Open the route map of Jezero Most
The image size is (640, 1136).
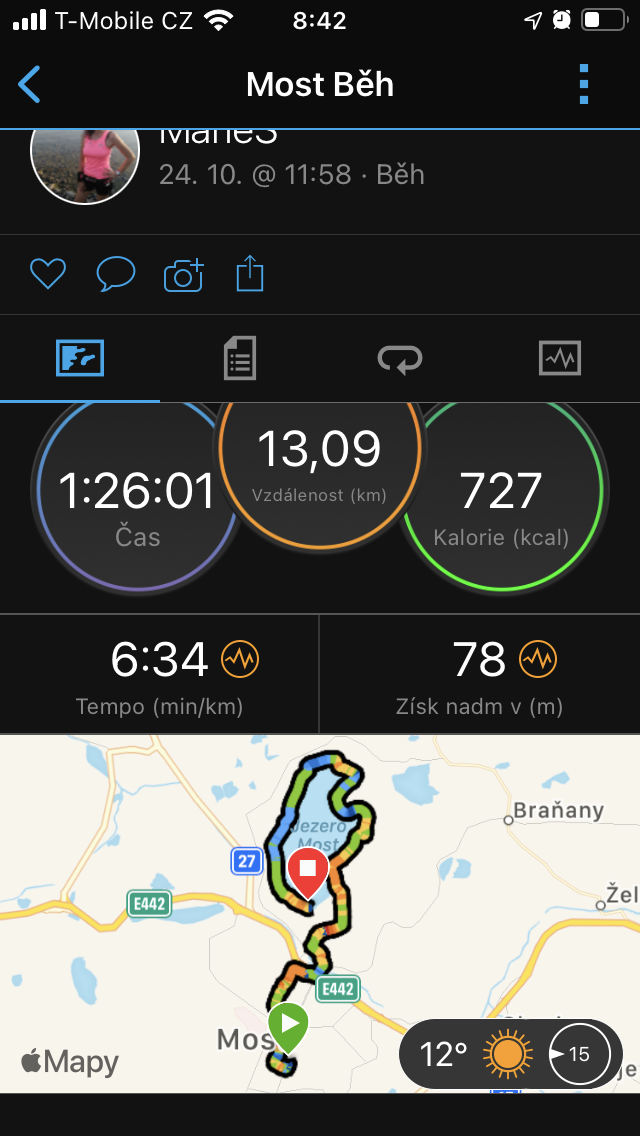(320, 914)
